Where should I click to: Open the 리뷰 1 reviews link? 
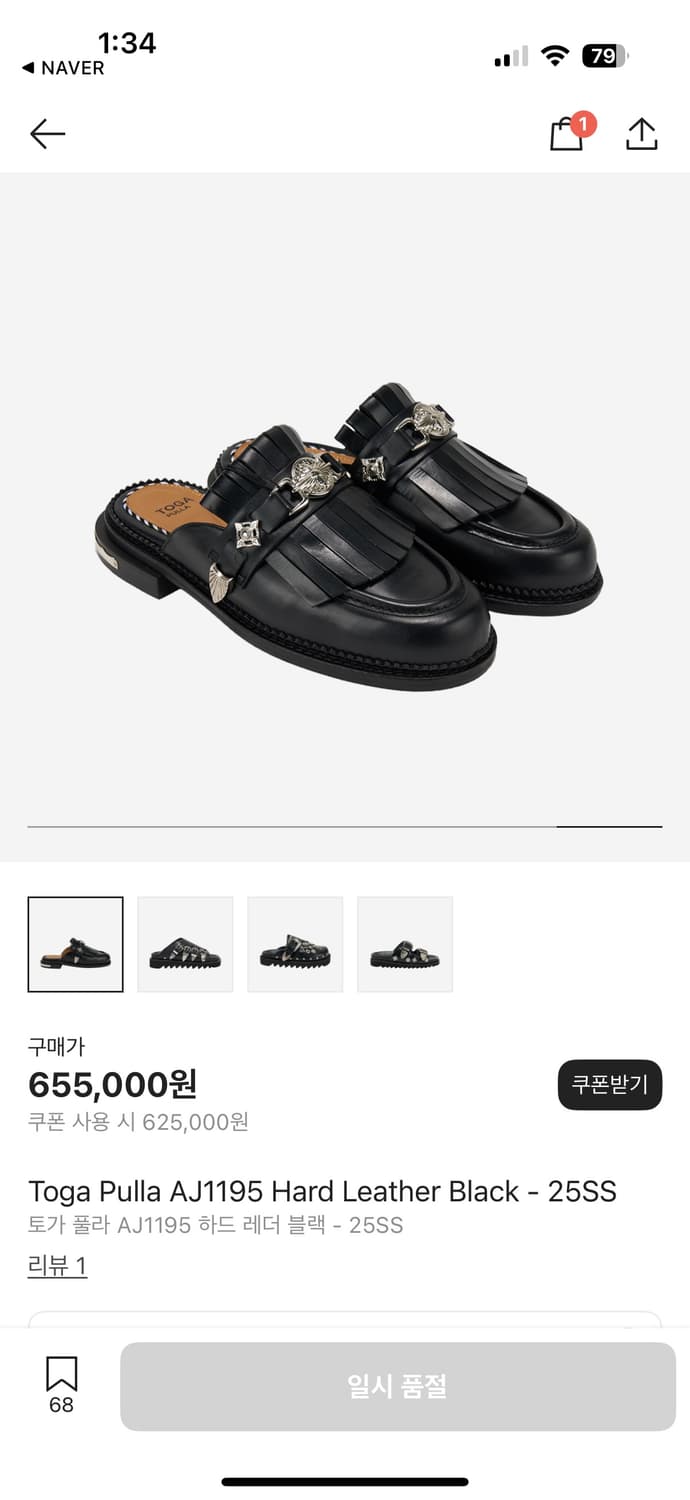[x=57, y=1266]
